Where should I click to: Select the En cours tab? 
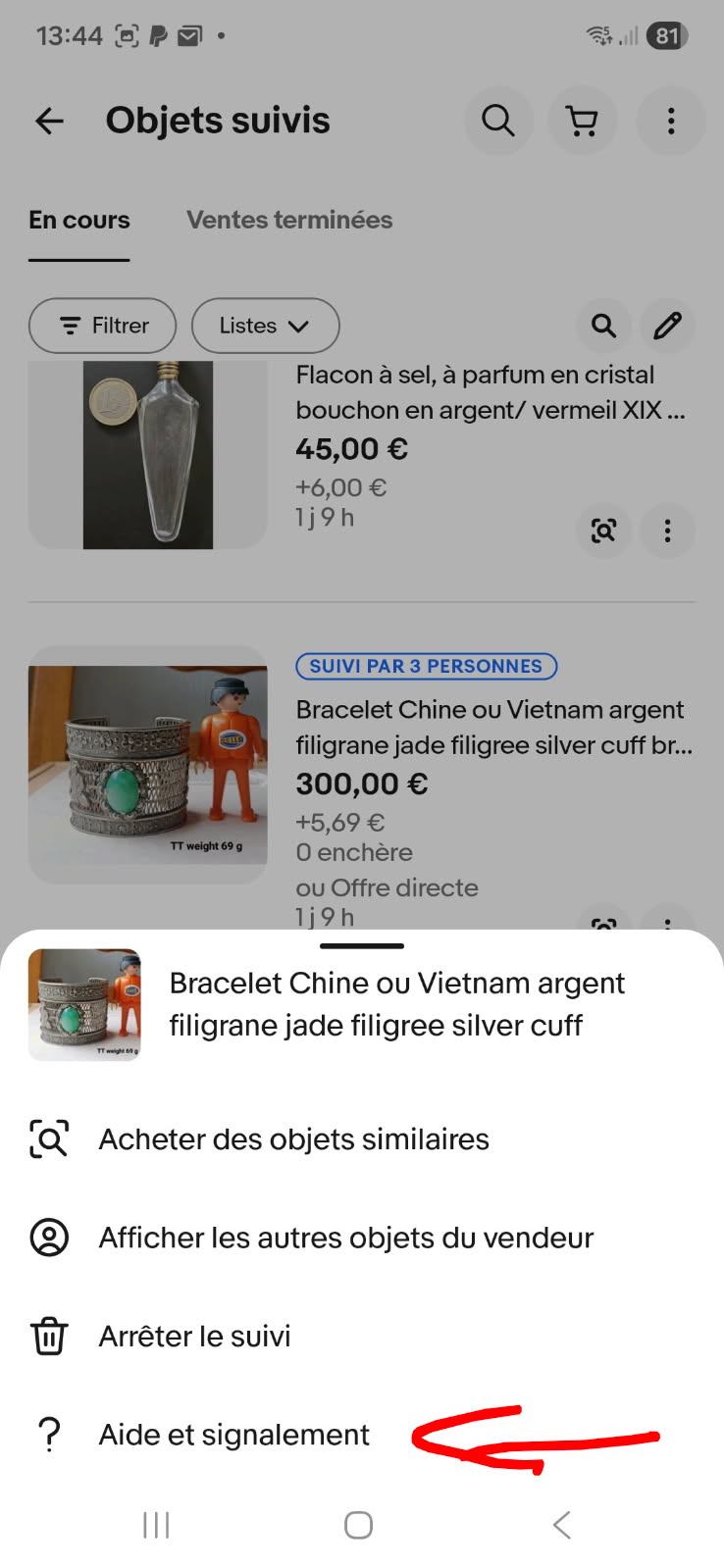click(79, 220)
